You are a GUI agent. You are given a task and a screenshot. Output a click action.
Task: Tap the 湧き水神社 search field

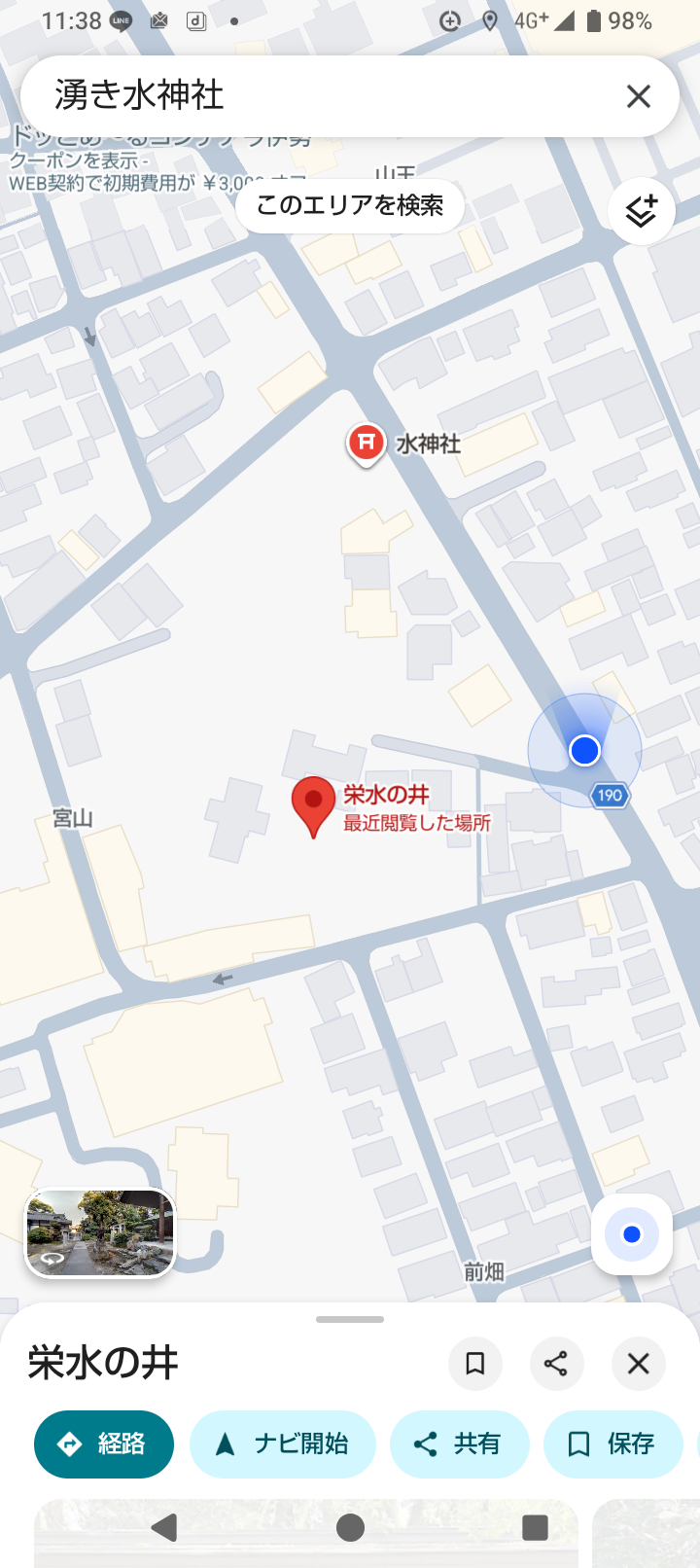click(321, 95)
